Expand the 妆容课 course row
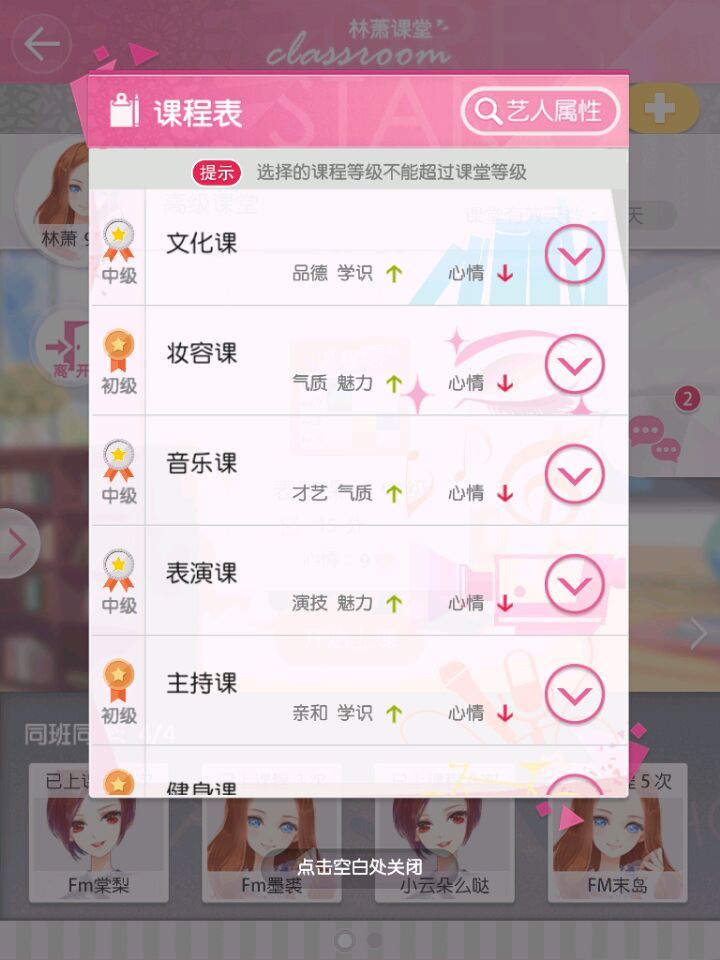Image resolution: width=720 pixels, height=960 pixels. pyautogui.click(x=575, y=365)
